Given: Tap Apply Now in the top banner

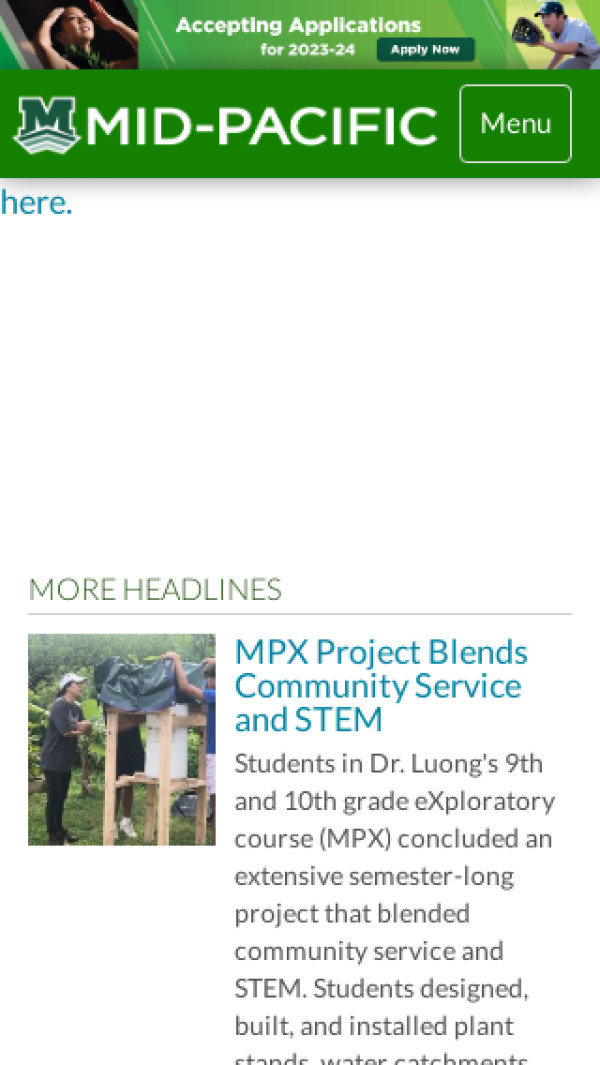Looking at the screenshot, I should click(425, 49).
